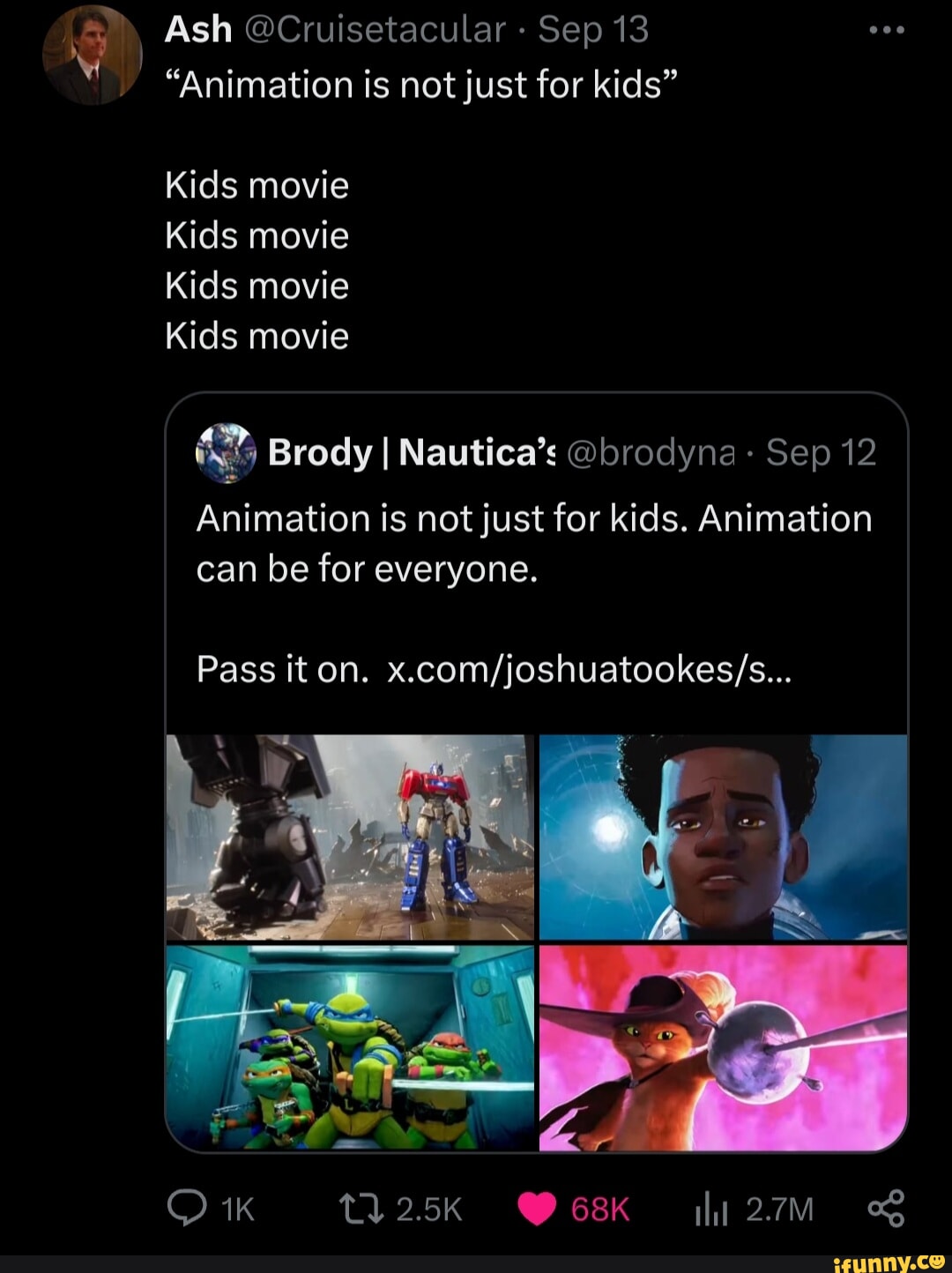Screen dimensions: 952x1273
Task: Expand the Puss in Boots image
Action: pyautogui.click(x=723, y=1047)
